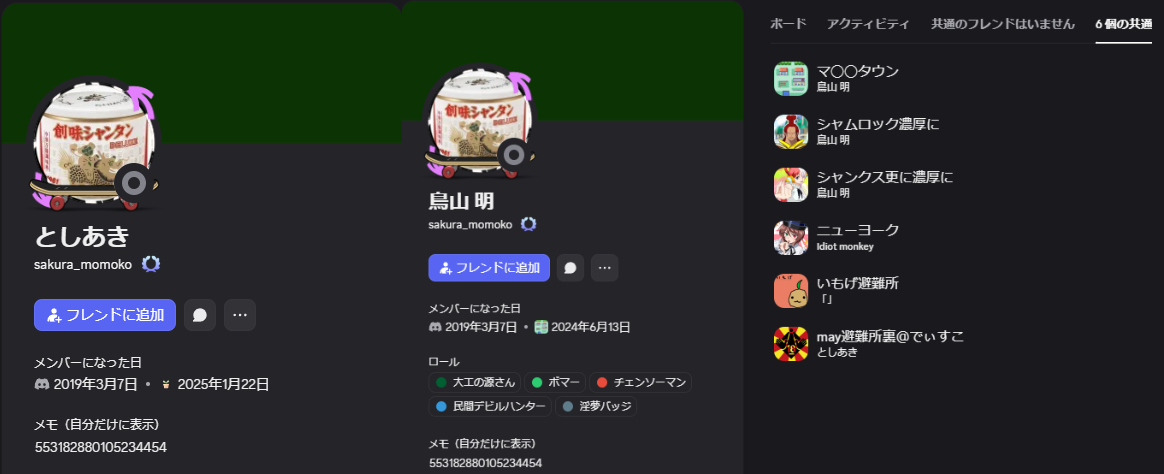Select the 6個の共通 servers tab
The width and height of the screenshot is (1164, 474).
(x=1123, y=23)
